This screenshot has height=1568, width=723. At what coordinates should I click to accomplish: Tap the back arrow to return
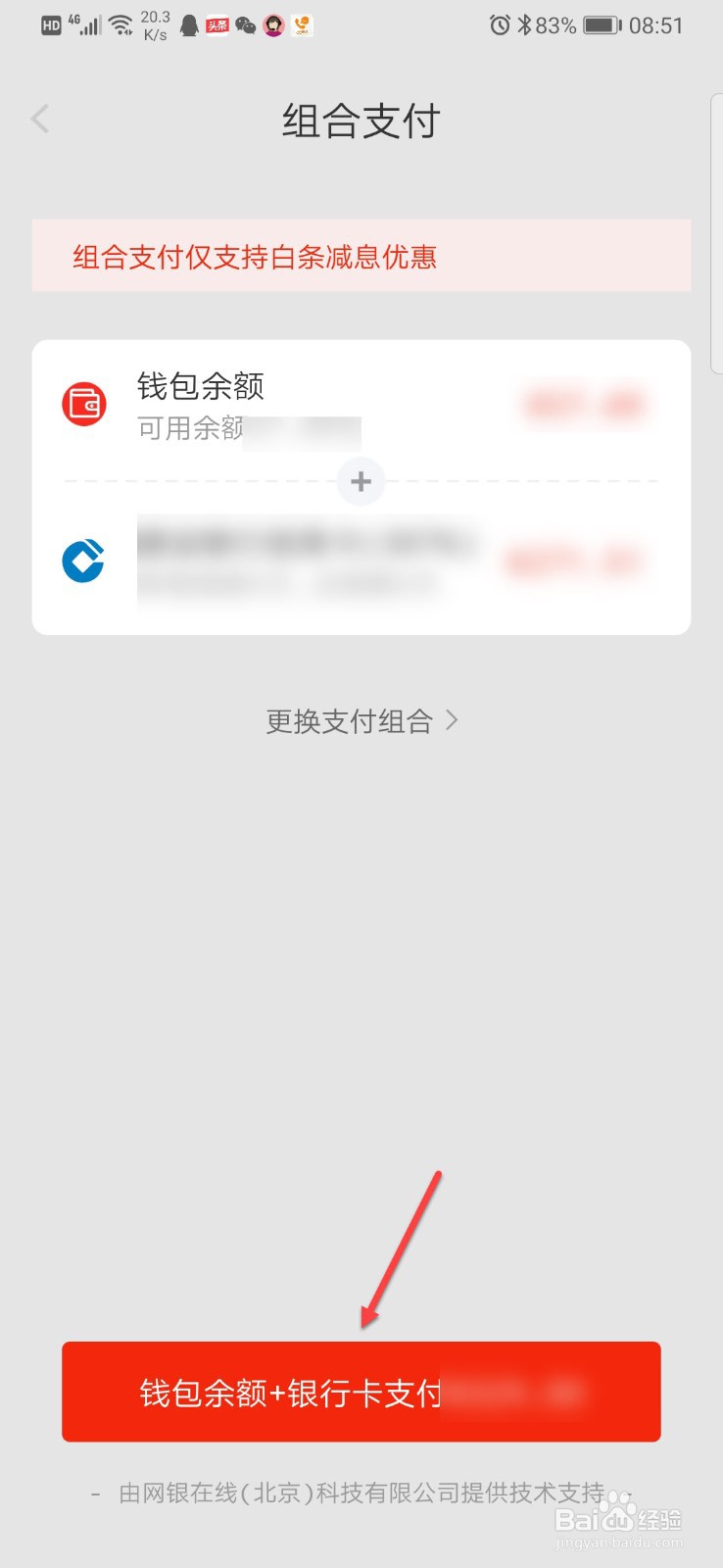(39, 118)
